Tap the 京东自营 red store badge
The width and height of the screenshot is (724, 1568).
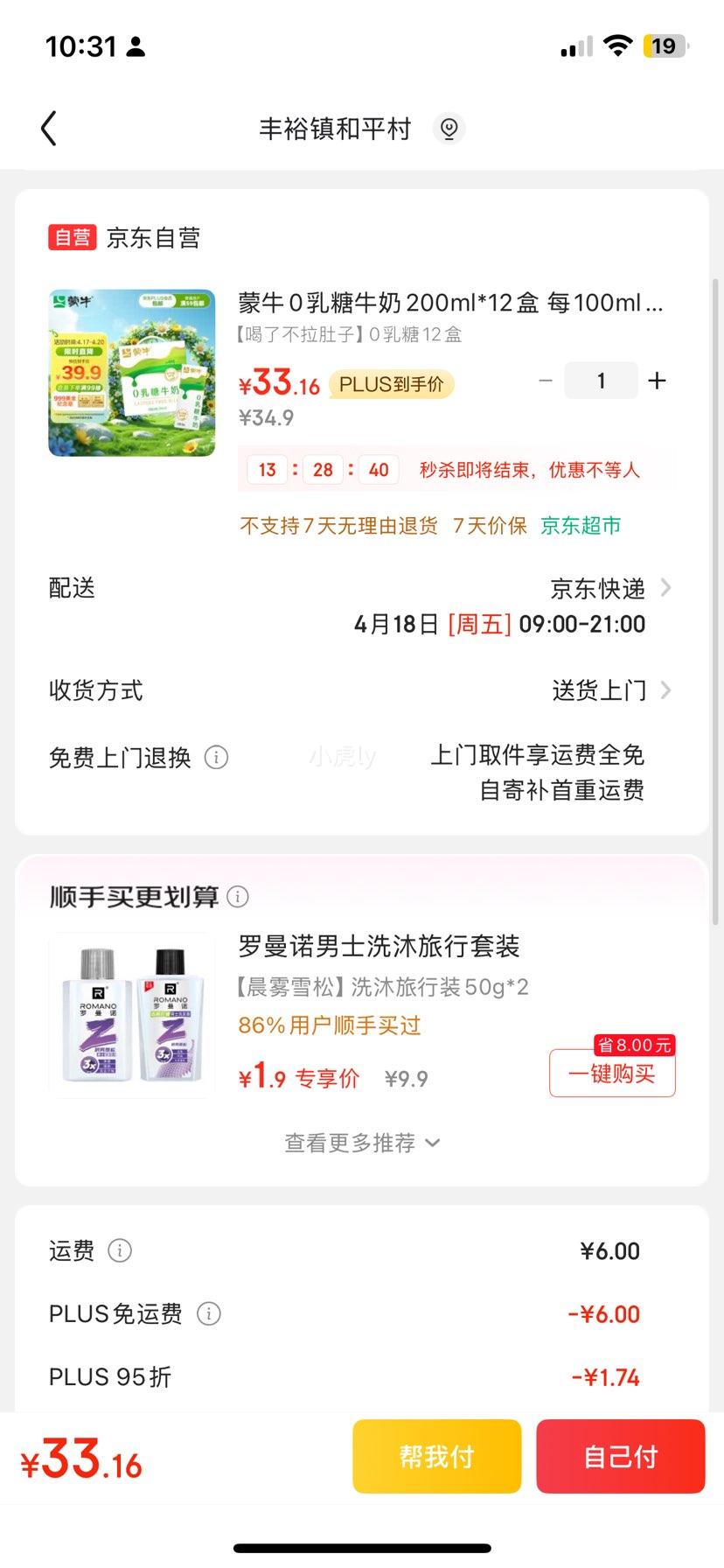[x=72, y=236]
